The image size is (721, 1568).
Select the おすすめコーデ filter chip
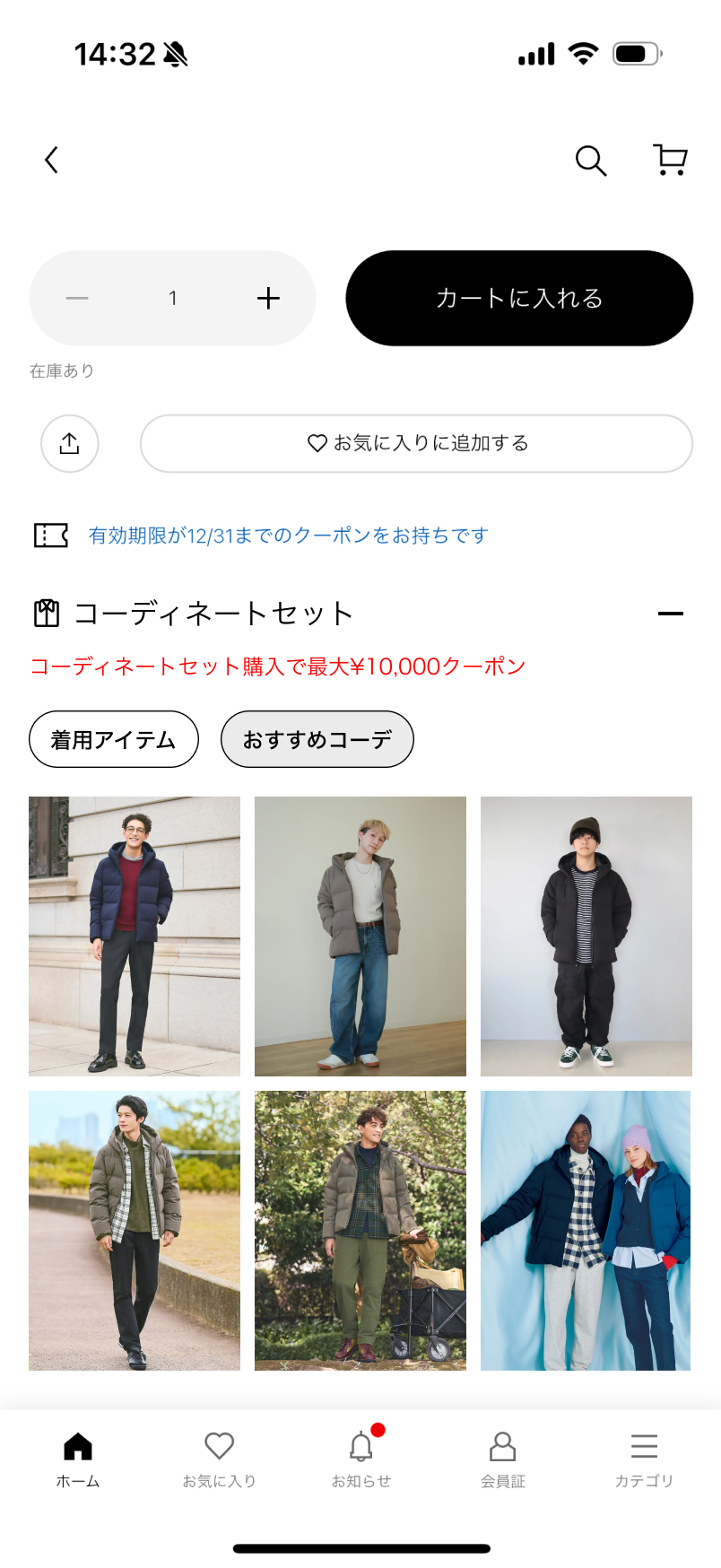pyautogui.click(x=317, y=738)
